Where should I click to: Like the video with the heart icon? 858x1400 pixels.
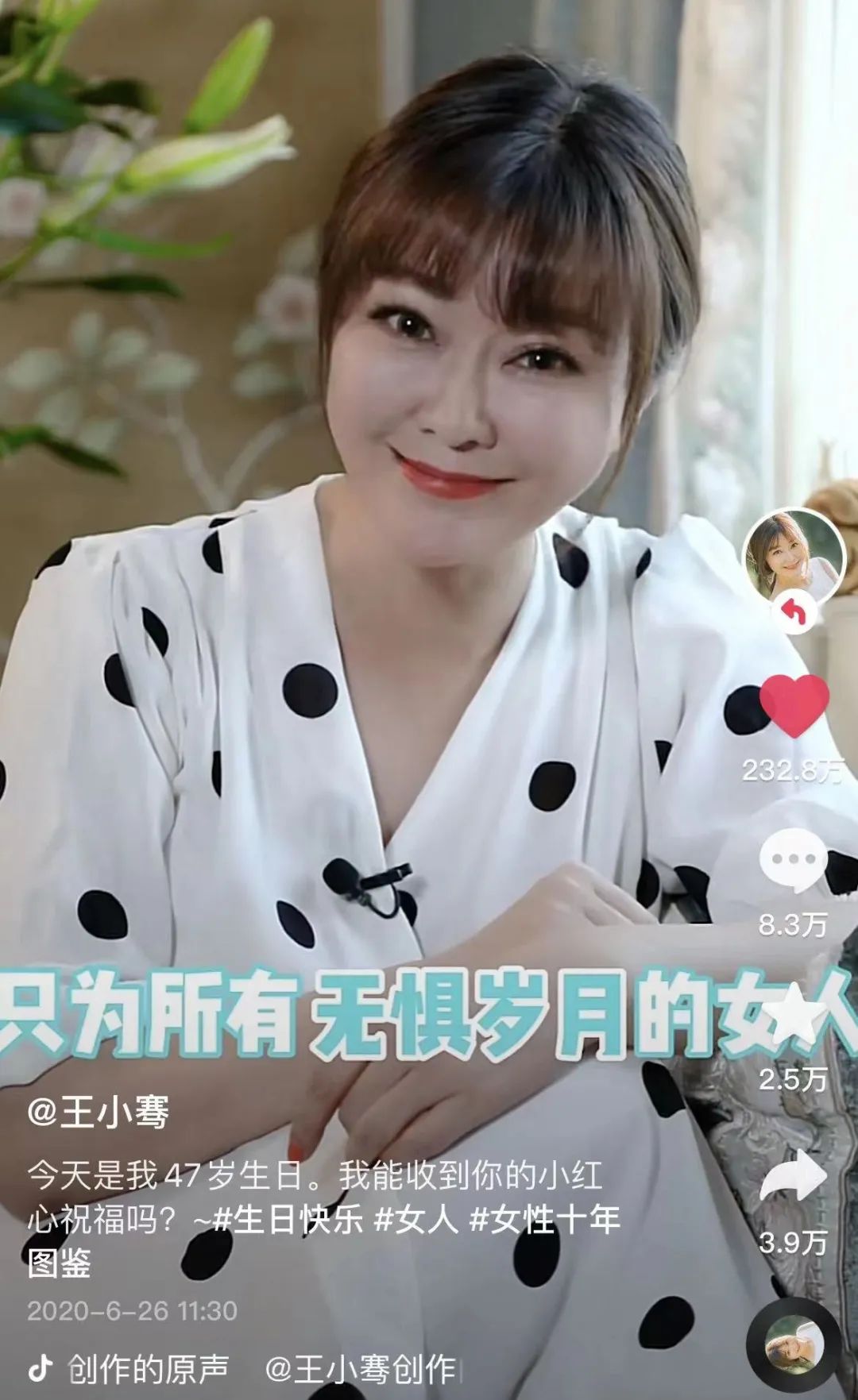pyautogui.click(x=794, y=705)
